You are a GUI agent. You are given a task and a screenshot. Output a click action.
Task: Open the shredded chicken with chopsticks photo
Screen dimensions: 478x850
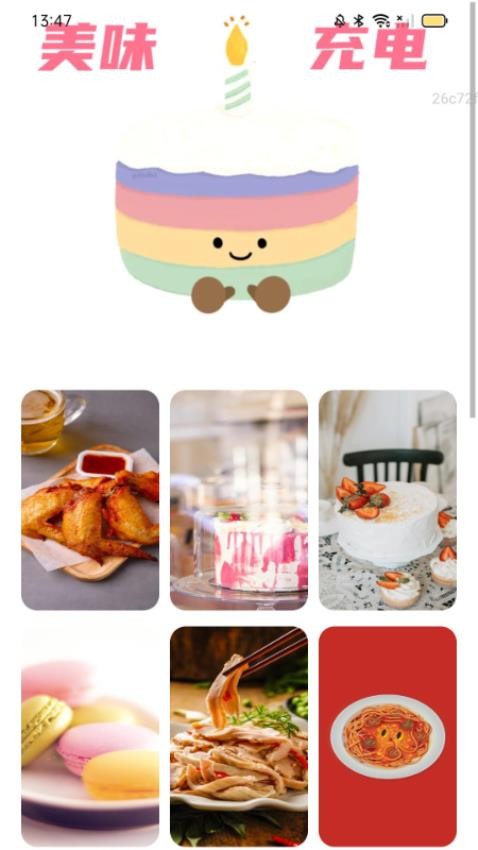239,736
